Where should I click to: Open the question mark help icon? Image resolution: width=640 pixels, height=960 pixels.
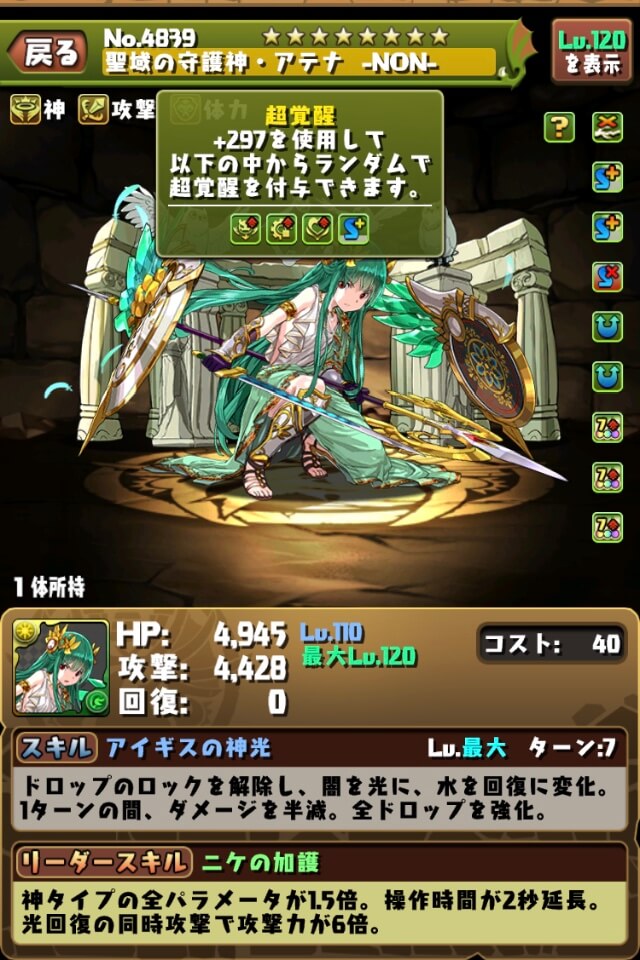click(559, 127)
